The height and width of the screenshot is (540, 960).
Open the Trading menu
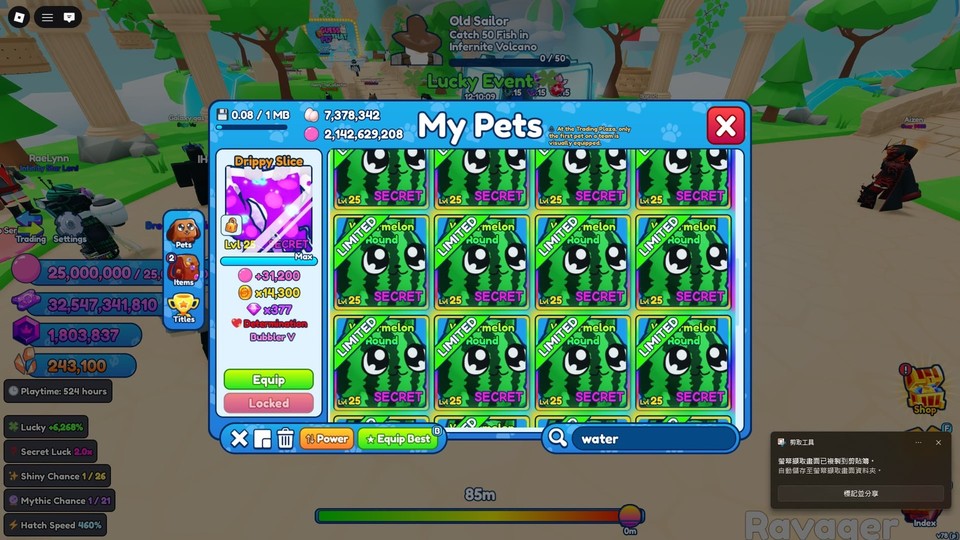(30, 228)
